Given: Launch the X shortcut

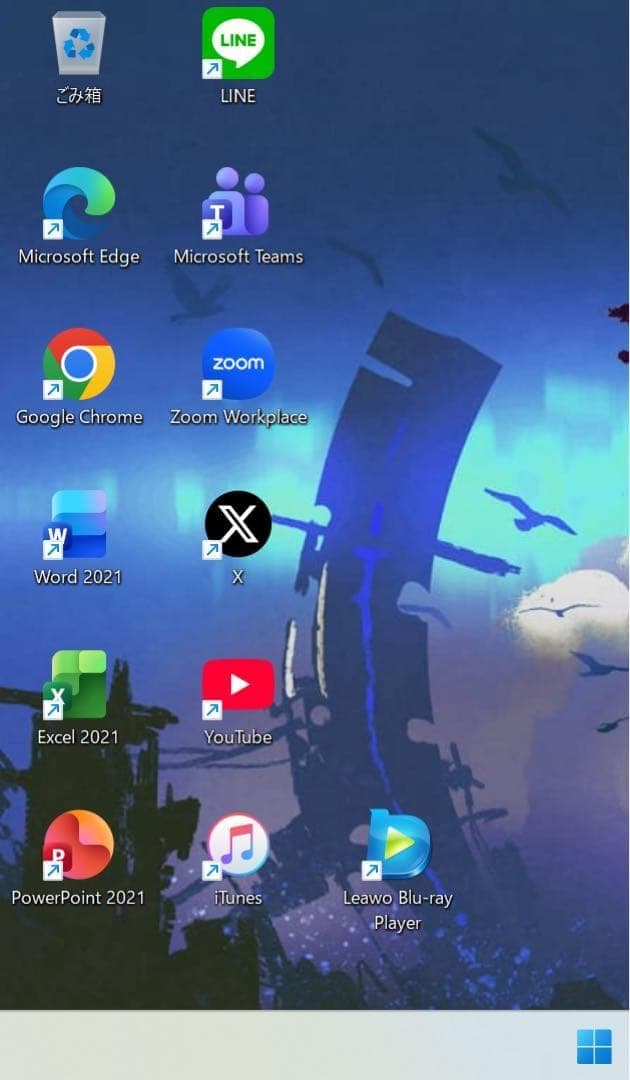Looking at the screenshot, I should pyautogui.click(x=238, y=524).
